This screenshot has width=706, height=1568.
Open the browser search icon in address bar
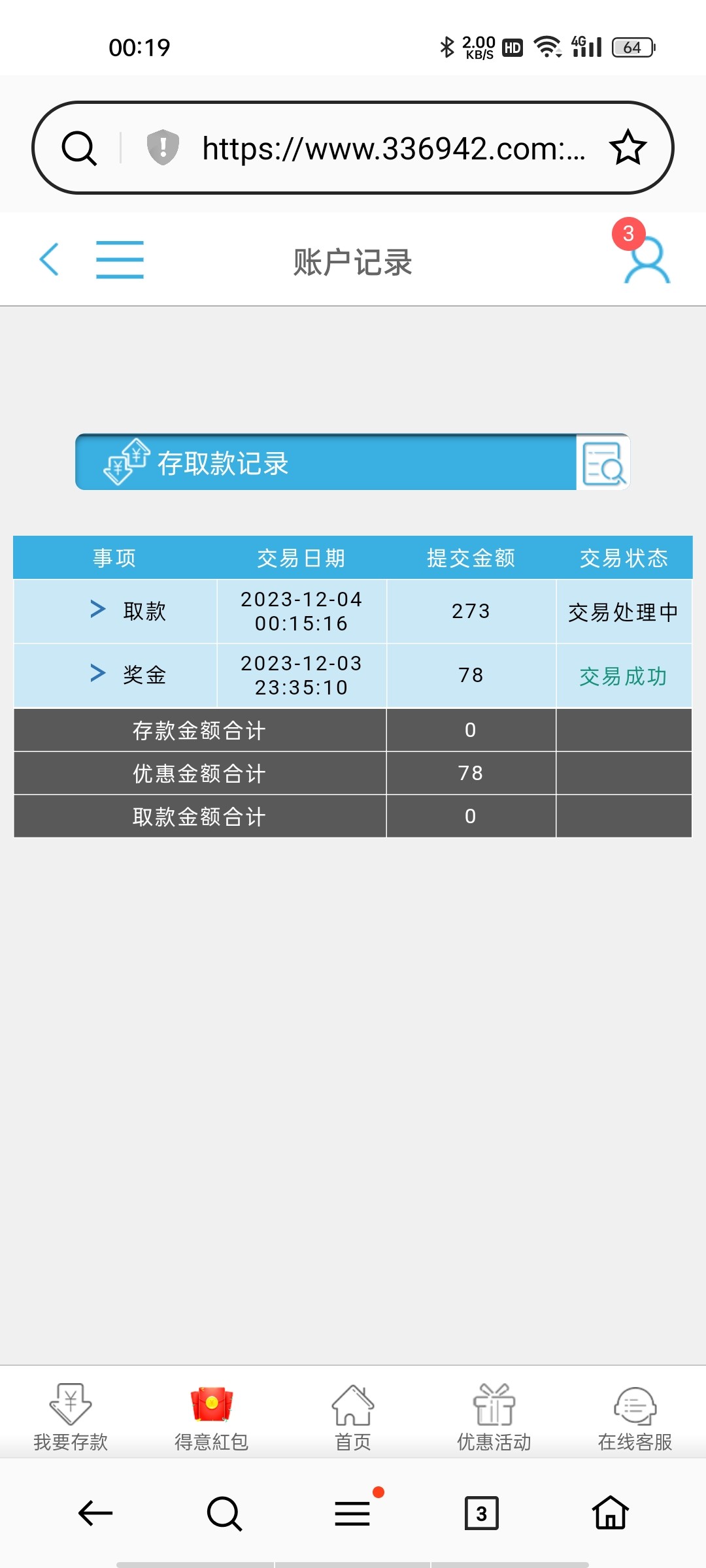point(79,148)
